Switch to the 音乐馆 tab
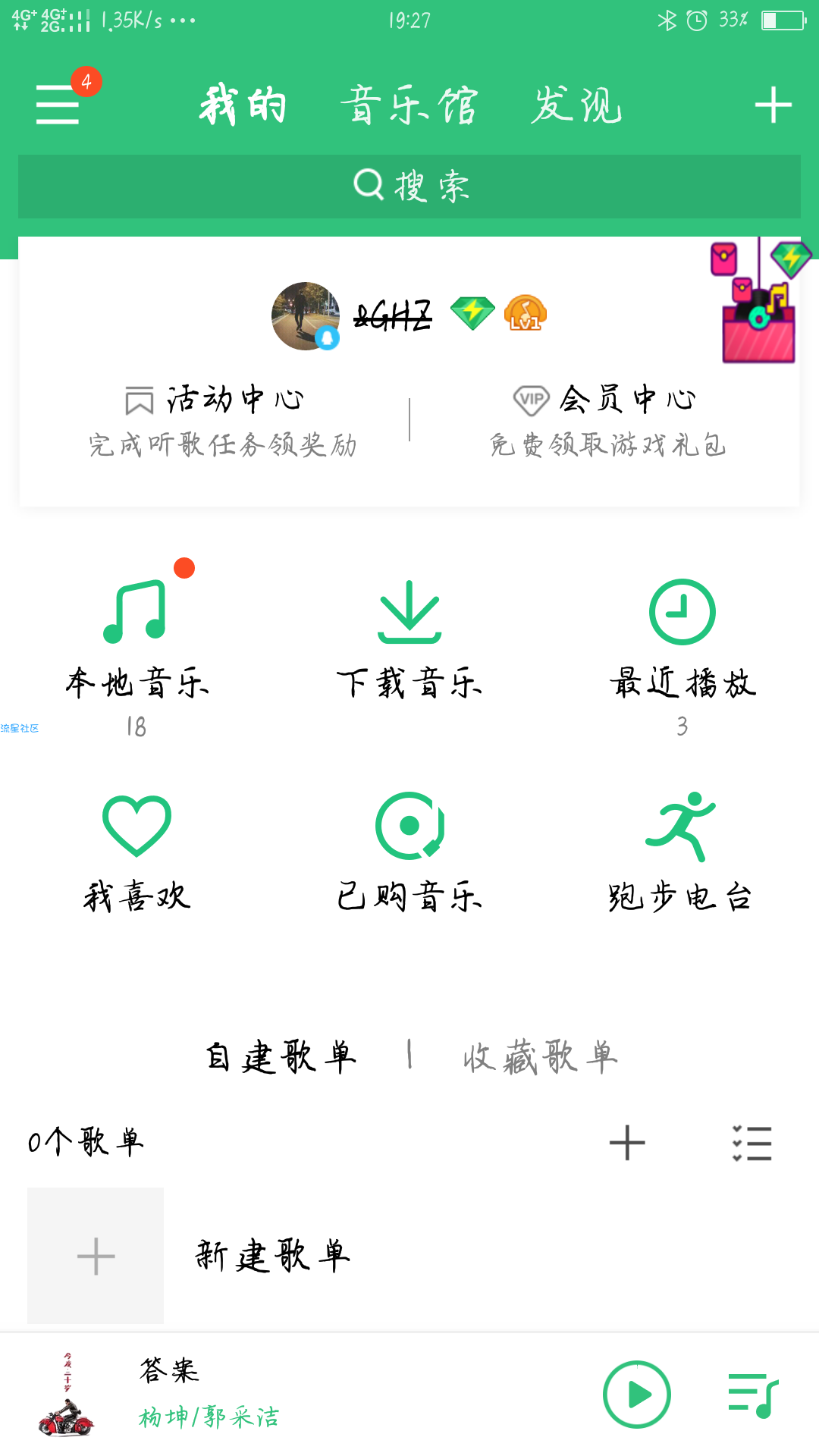819x1456 pixels. (409, 105)
